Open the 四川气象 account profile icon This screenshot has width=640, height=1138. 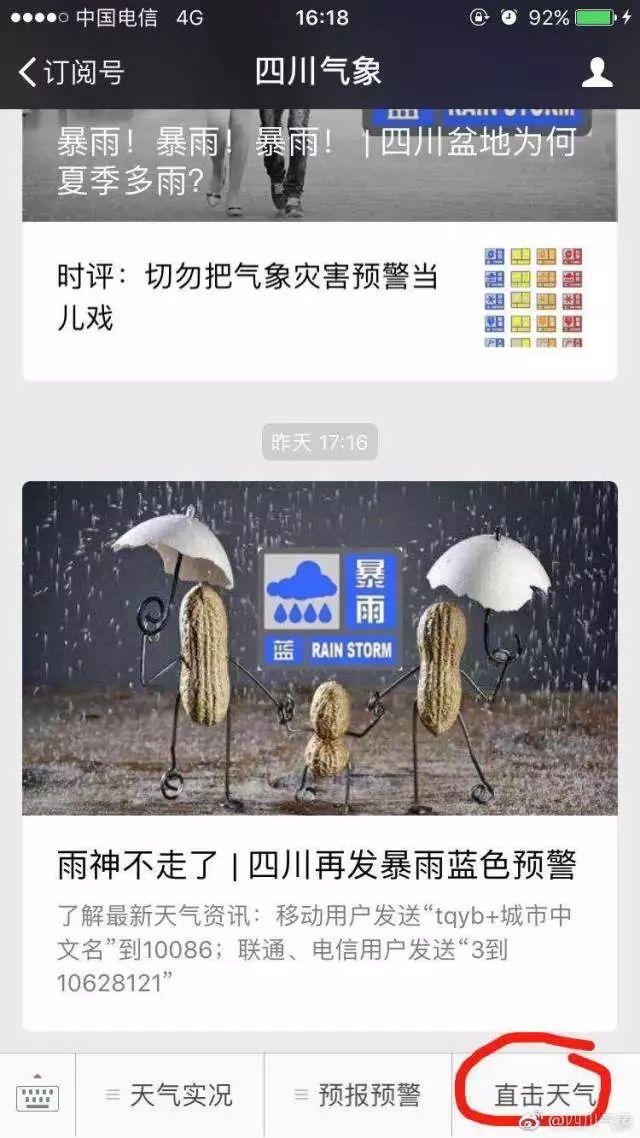(x=597, y=72)
